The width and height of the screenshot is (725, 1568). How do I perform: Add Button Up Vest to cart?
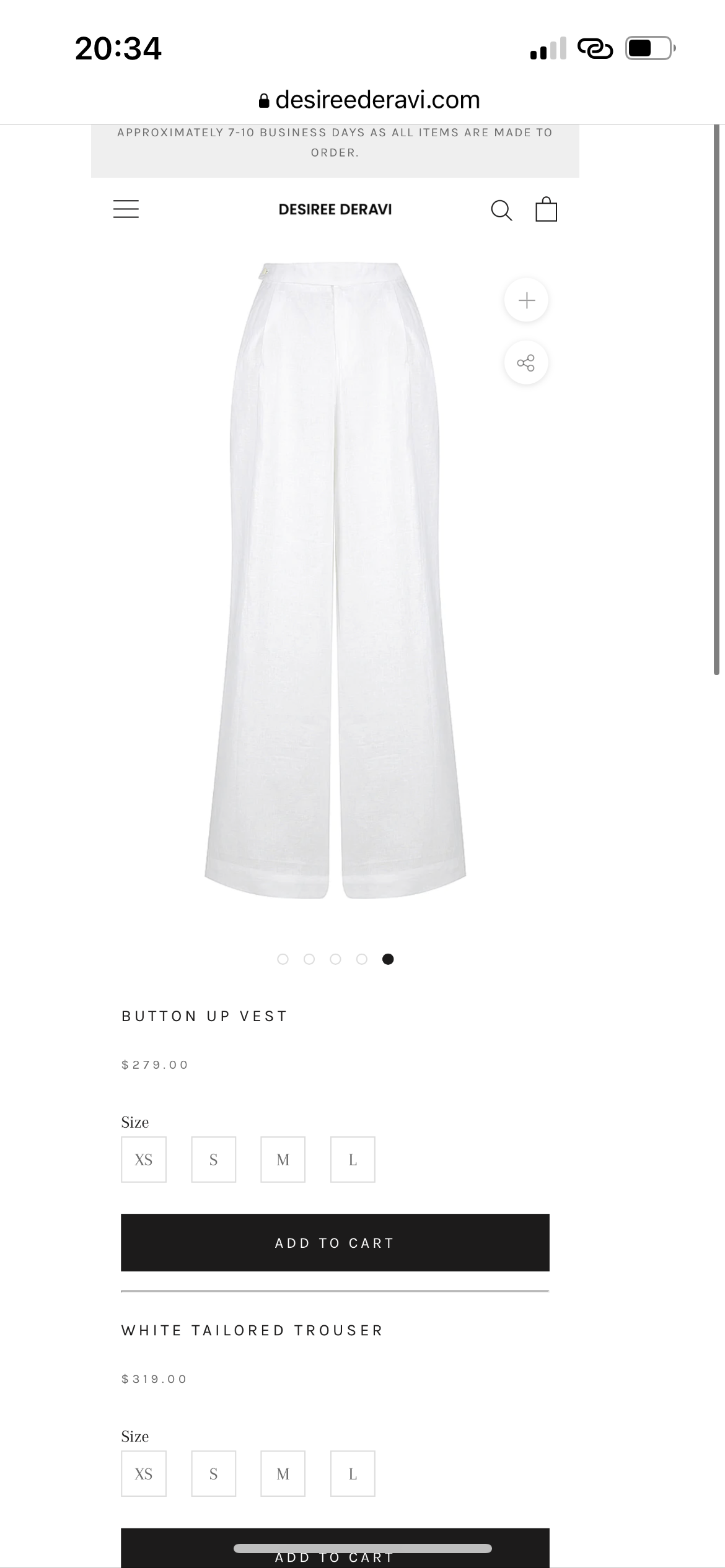coord(335,1242)
